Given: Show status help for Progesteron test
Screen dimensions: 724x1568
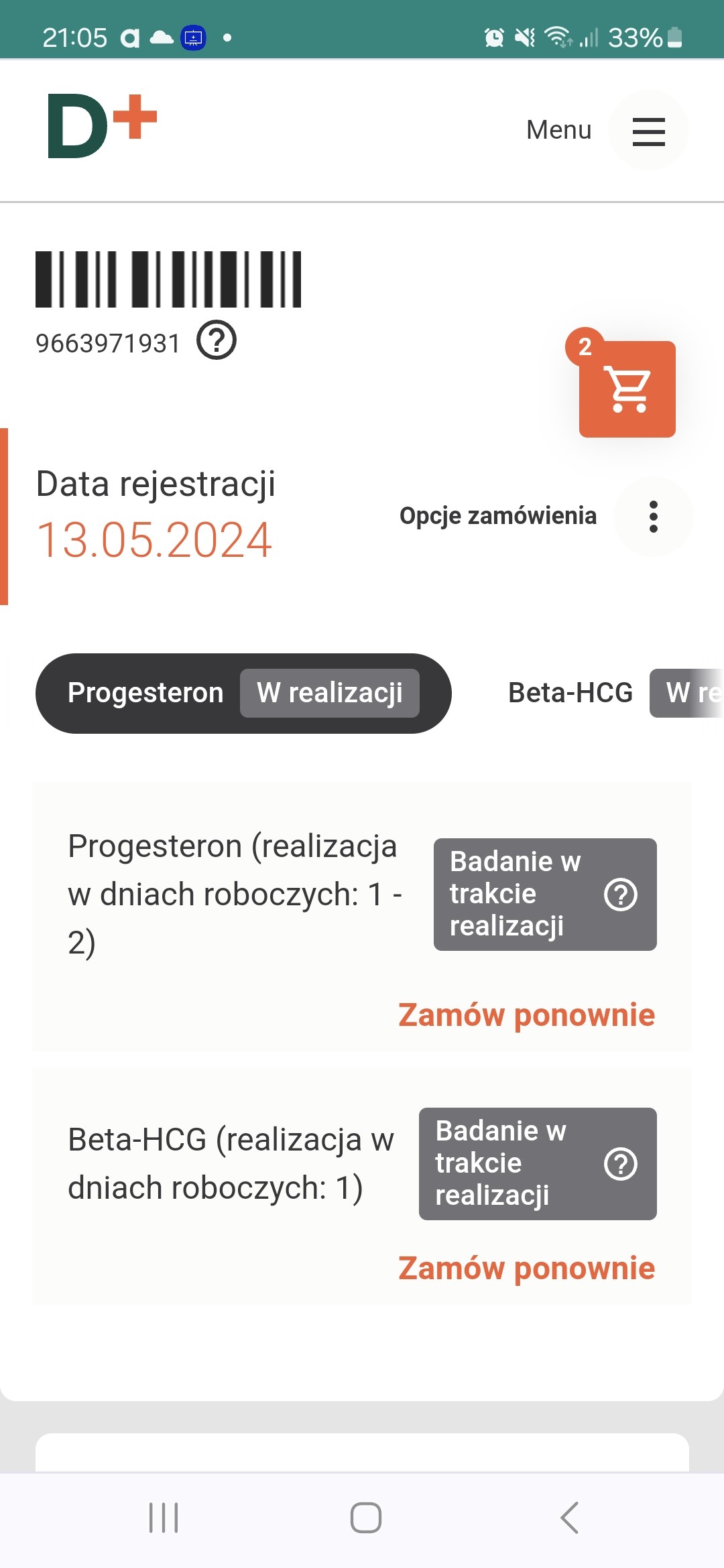Looking at the screenshot, I should tap(620, 895).
